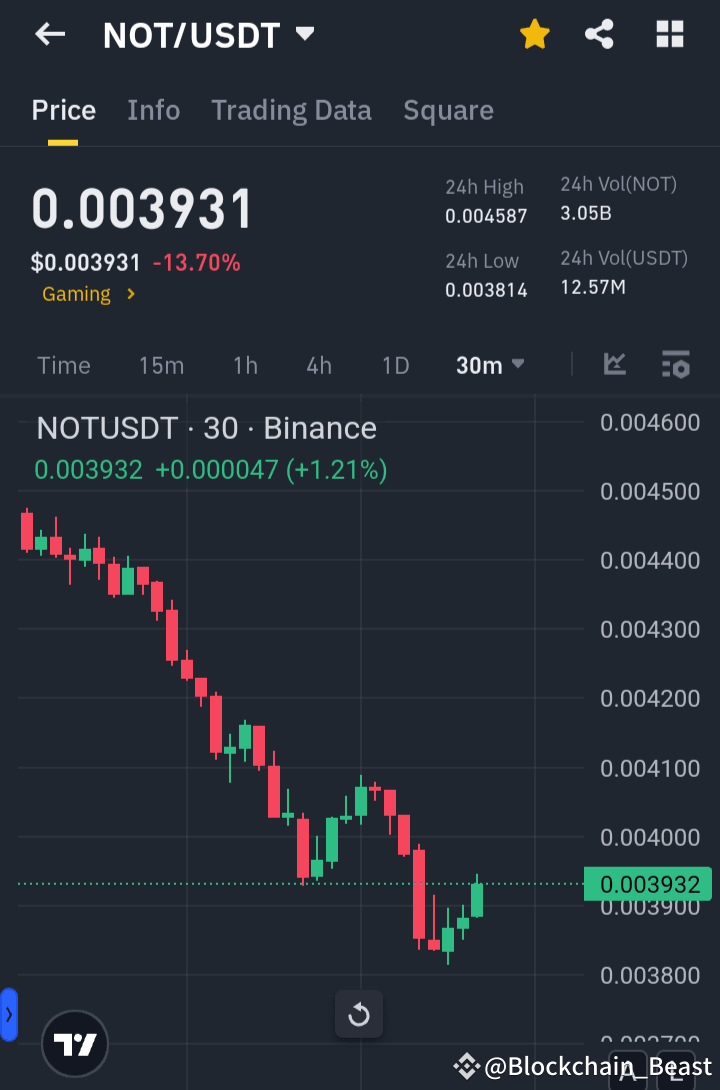Toggle NOT/USDT as a favorite star
Image resolution: width=720 pixels, height=1090 pixels.
coord(534,33)
